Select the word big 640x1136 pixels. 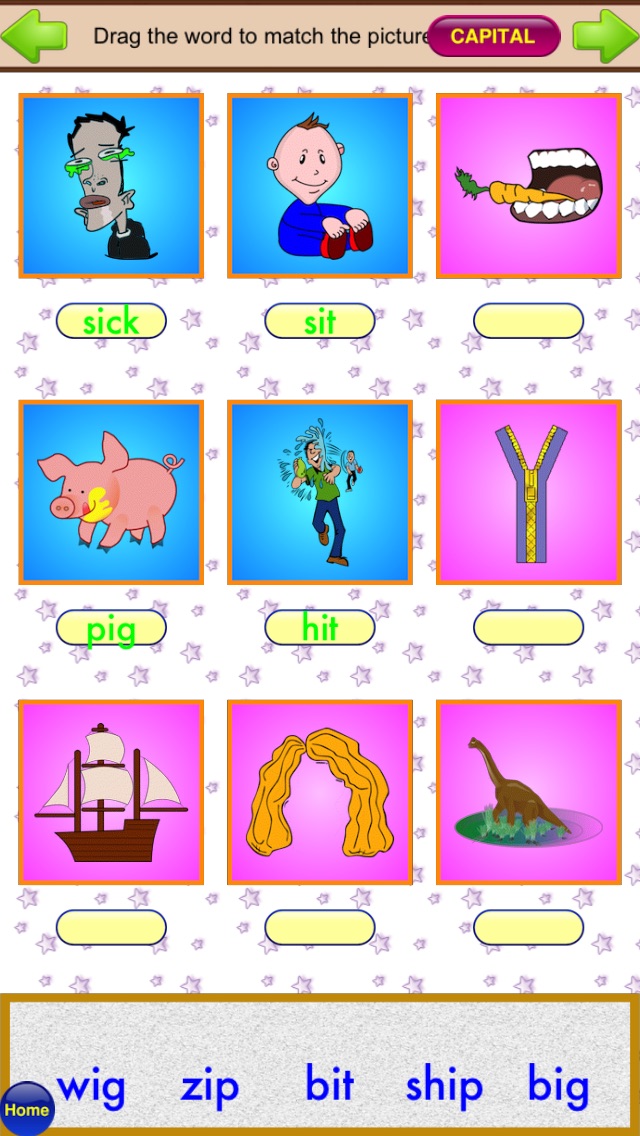tap(558, 1087)
